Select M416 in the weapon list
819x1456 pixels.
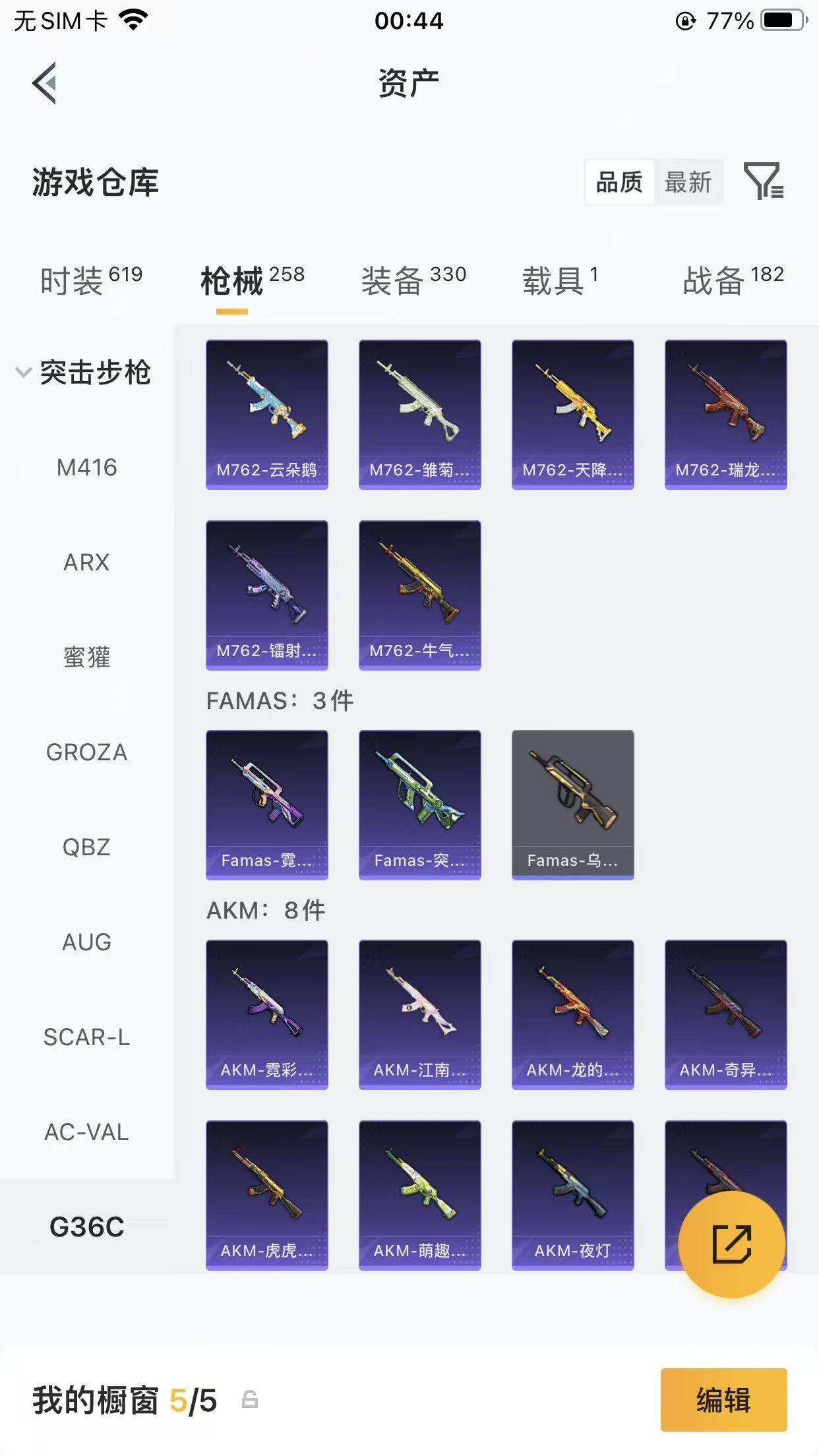coord(86,468)
